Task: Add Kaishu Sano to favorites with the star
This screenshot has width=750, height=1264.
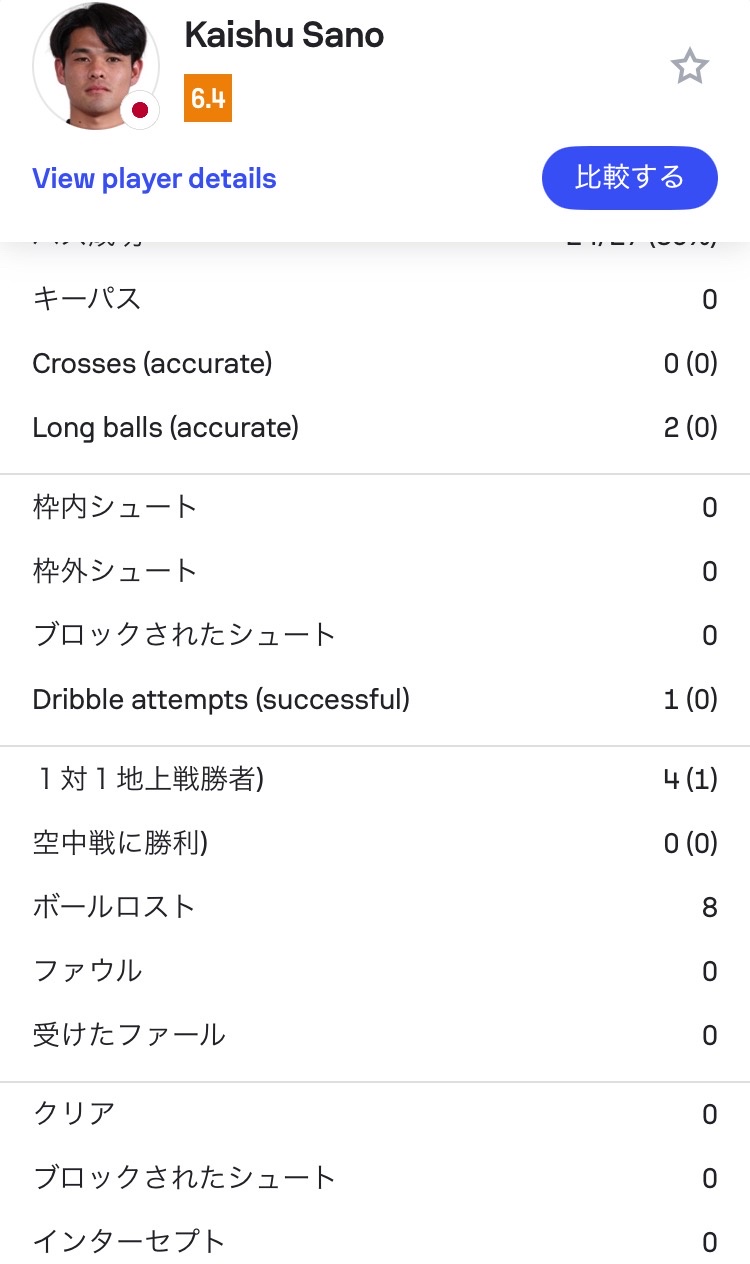Action: click(x=689, y=67)
